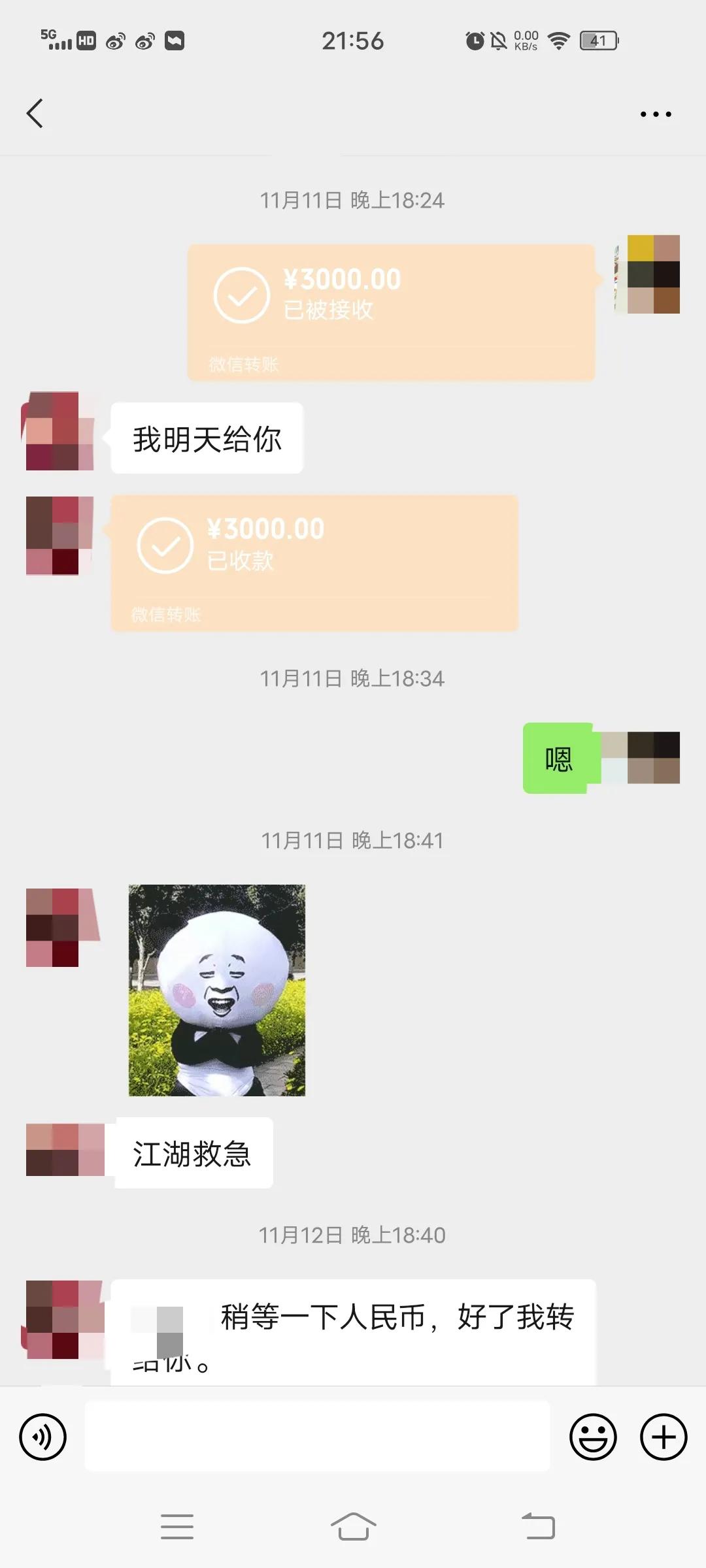Viewport: 706px width, 1568px height.
Task: Tap the 5G signal indicator
Action: click(x=56, y=41)
